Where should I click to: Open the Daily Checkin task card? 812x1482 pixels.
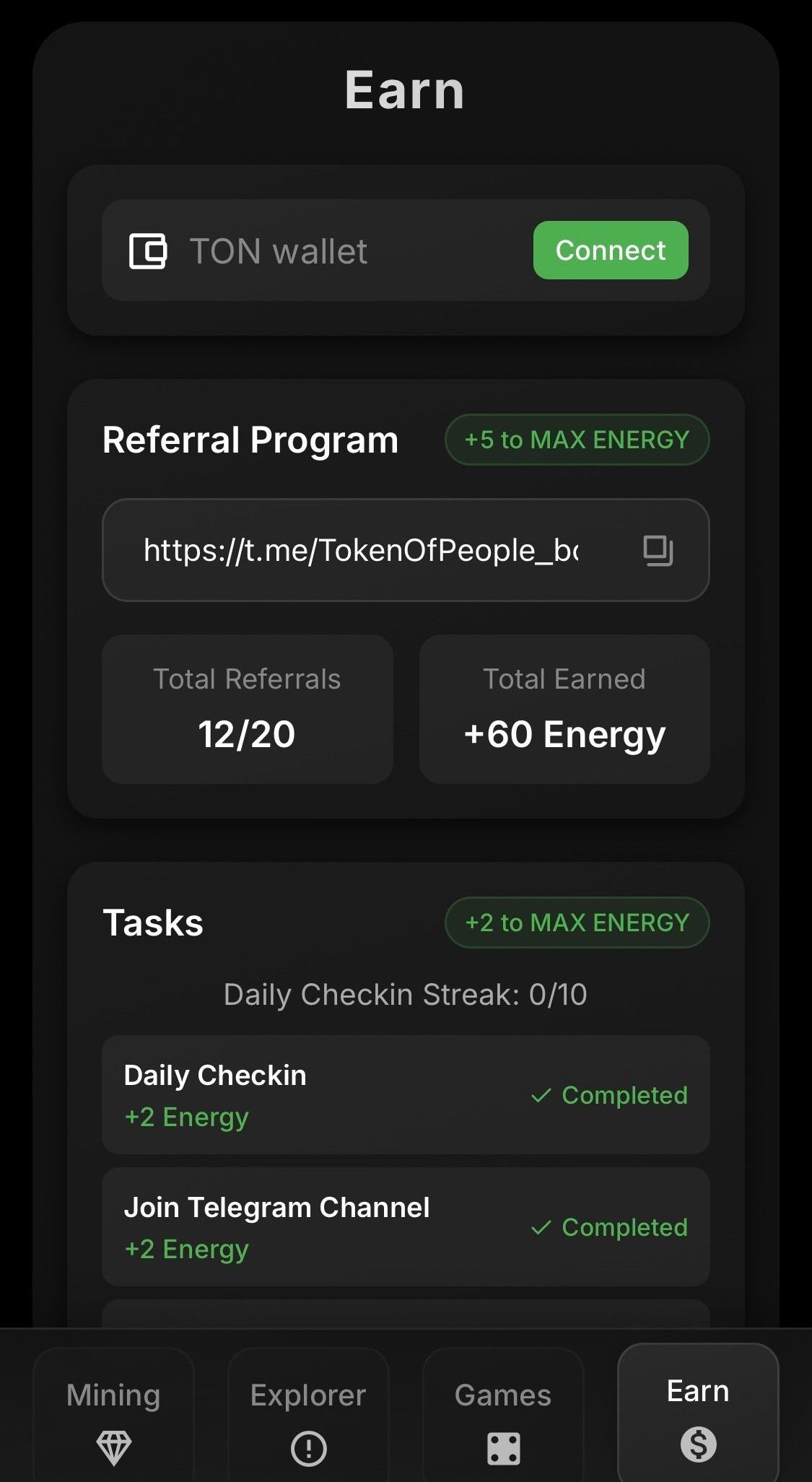(x=406, y=1094)
